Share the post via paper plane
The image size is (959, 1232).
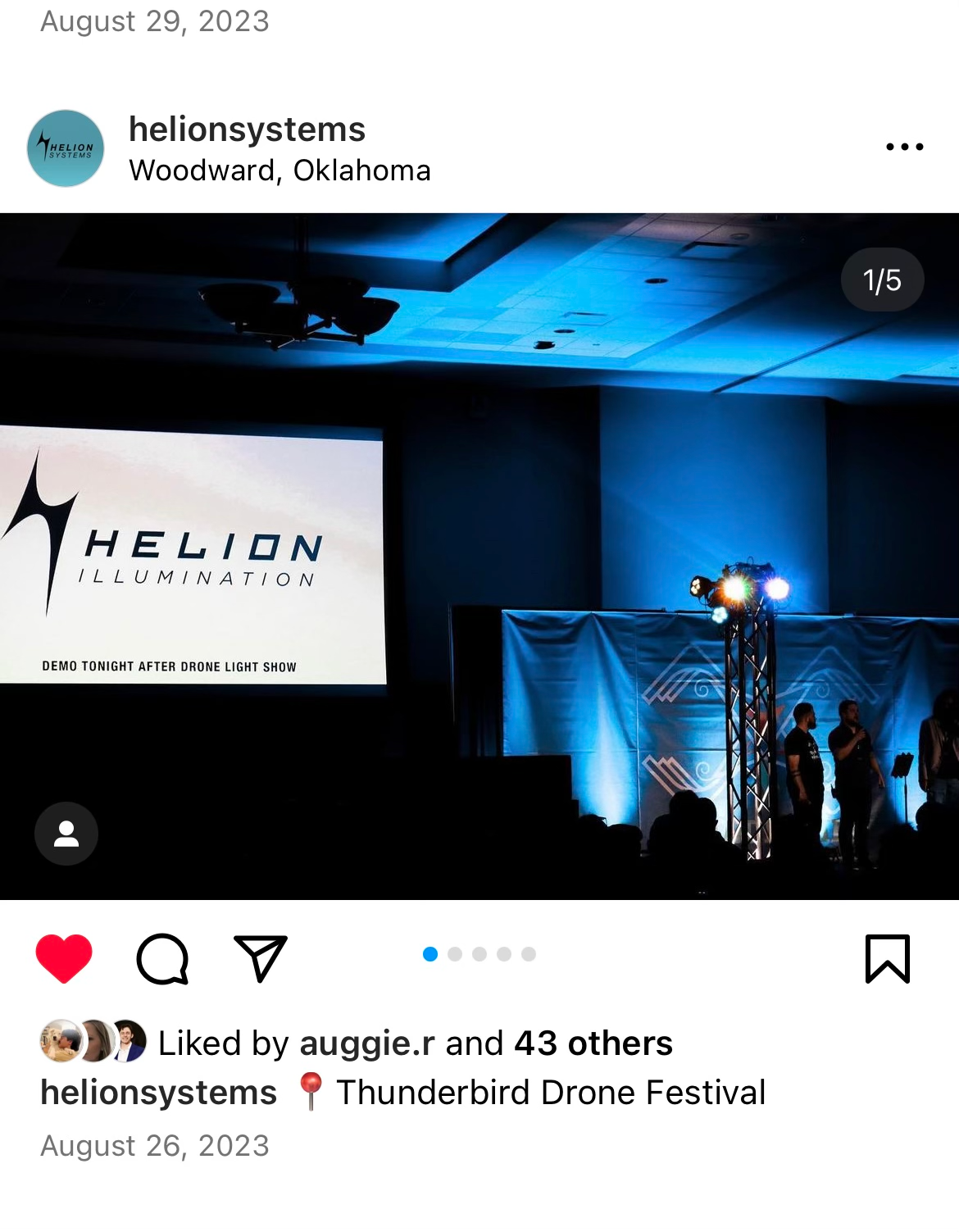point(261,957)
